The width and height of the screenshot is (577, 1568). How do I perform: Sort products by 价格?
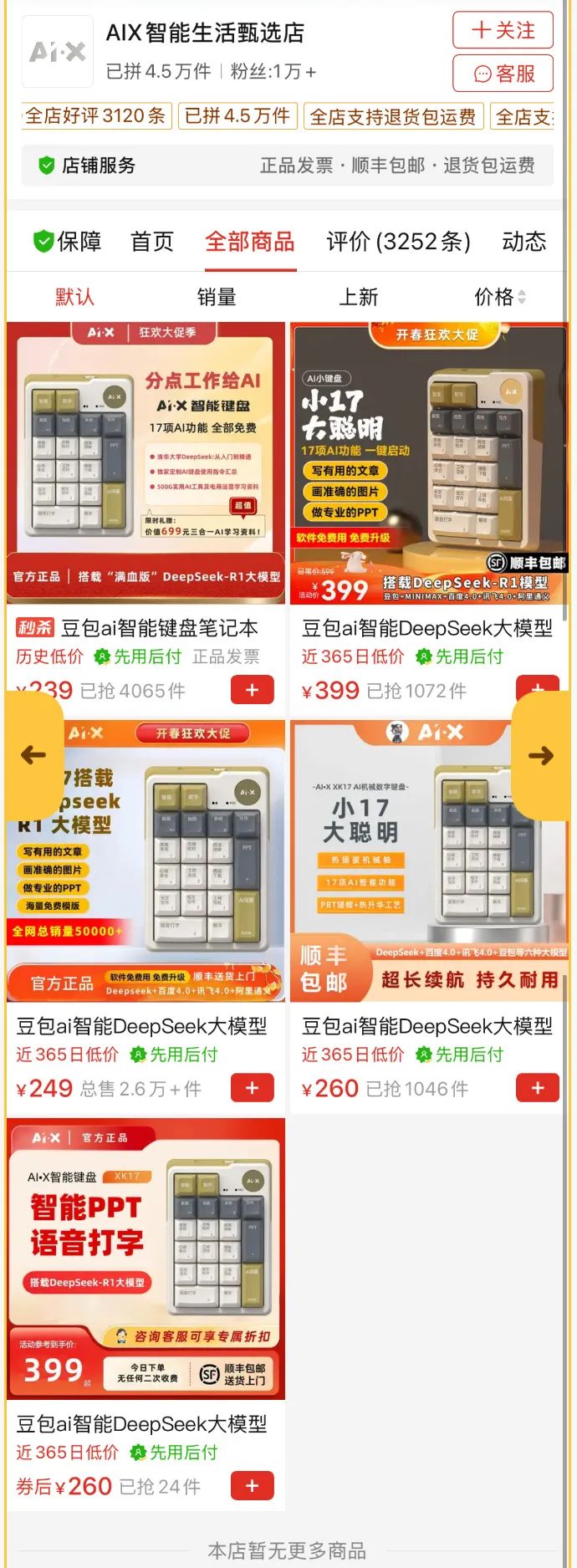(498, 297)
